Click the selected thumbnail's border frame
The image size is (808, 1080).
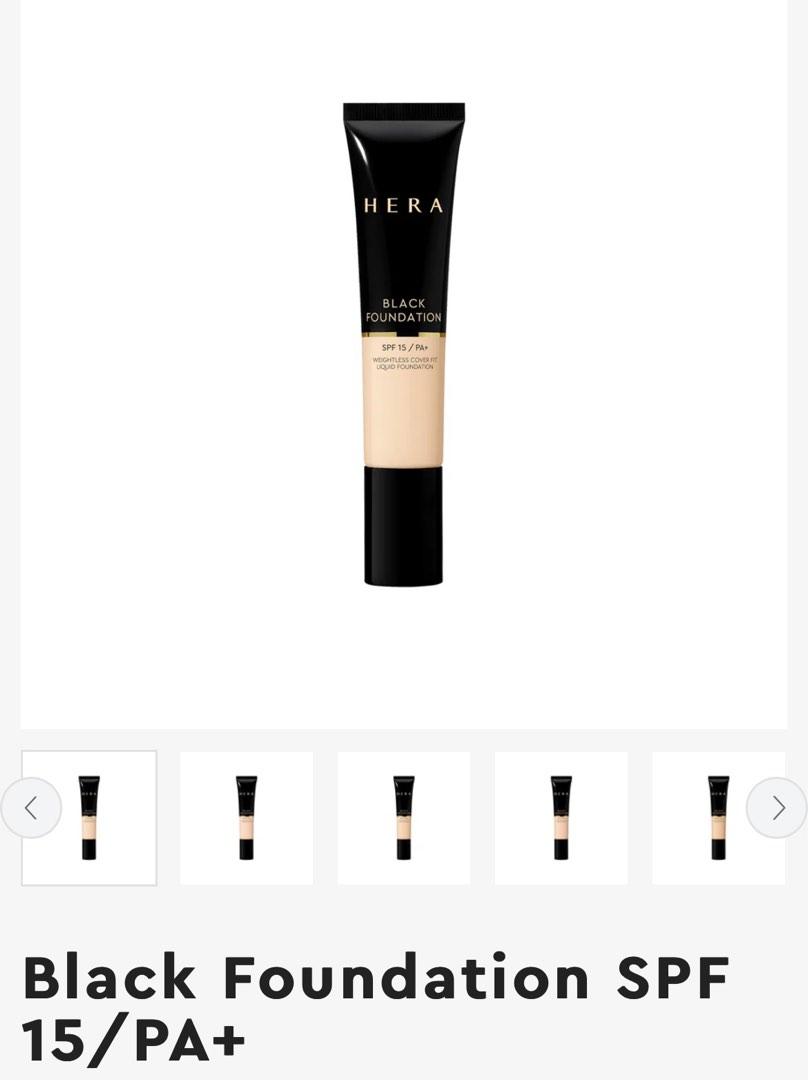coord(88,754)
